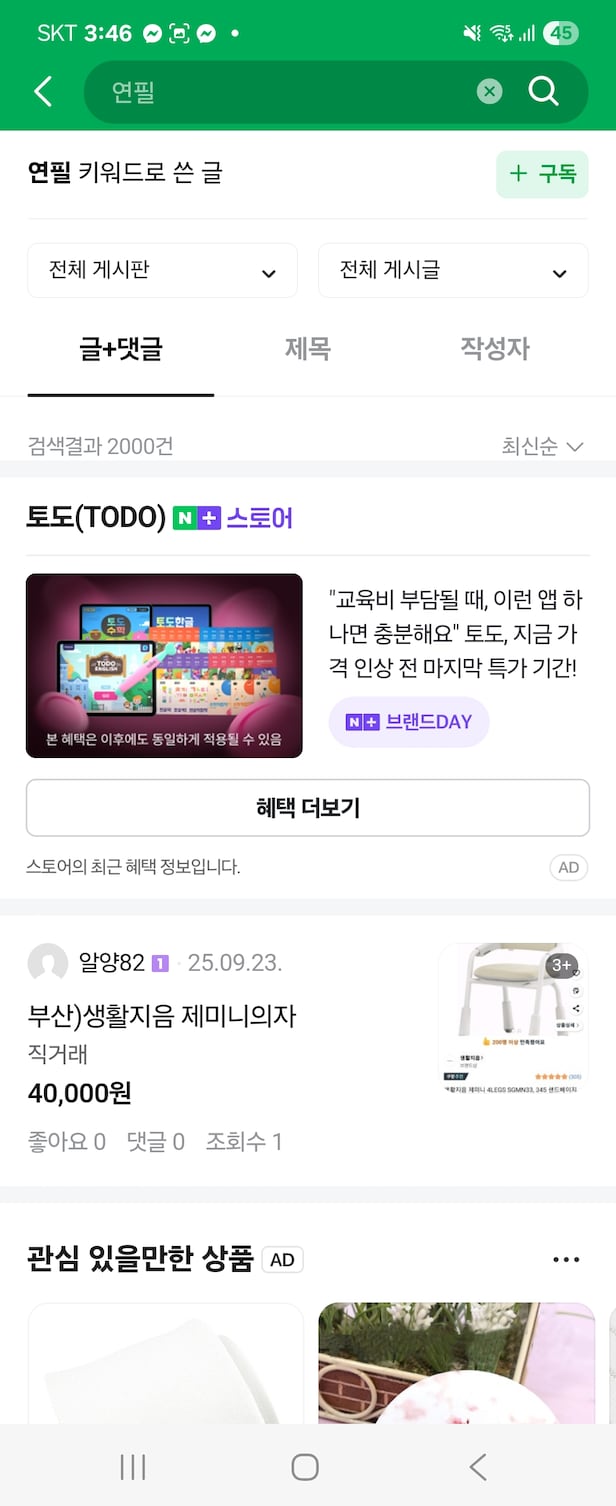
Task: Switch to the 작성자 tab
Action: tap(494, 349)
